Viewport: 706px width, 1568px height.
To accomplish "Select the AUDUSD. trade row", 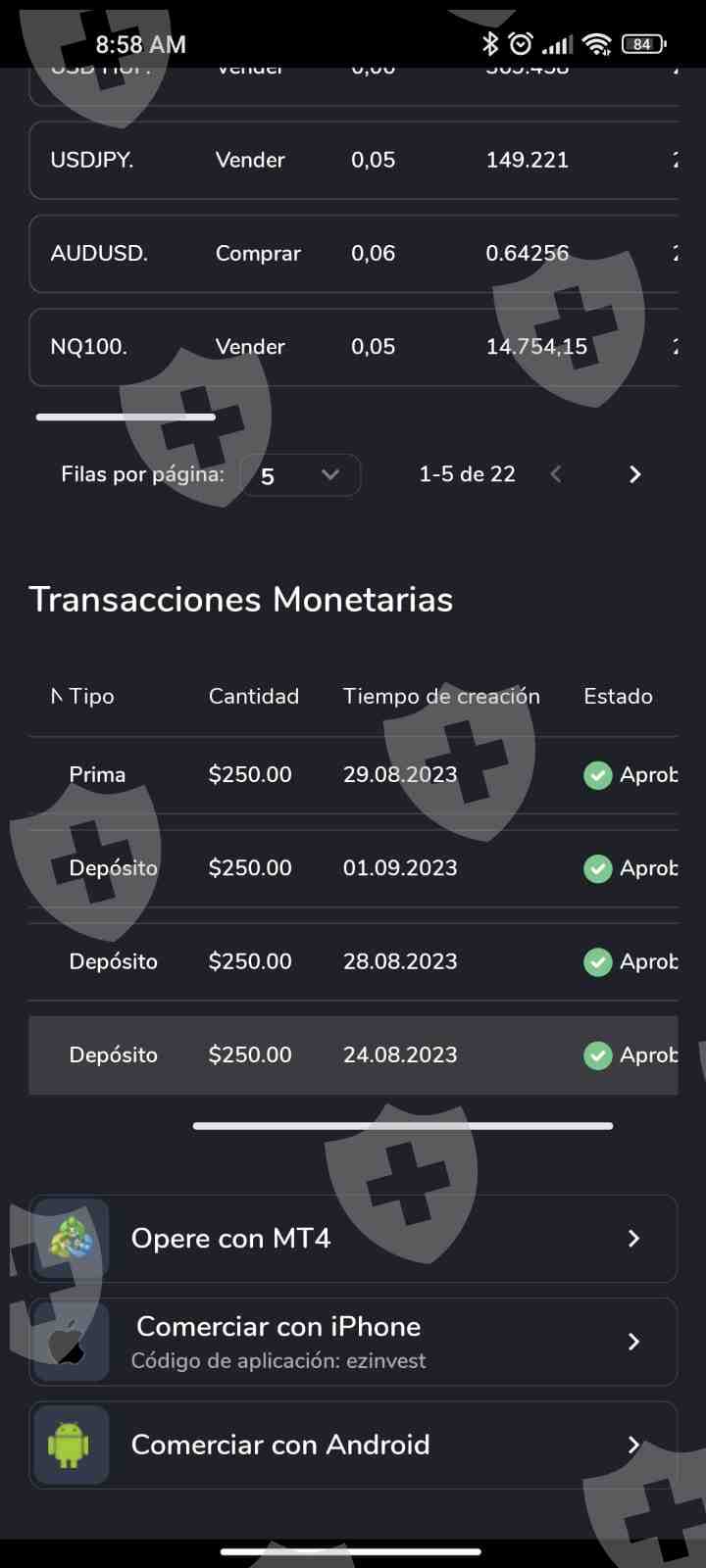I will pyautogui.click(x=353, y=254).
